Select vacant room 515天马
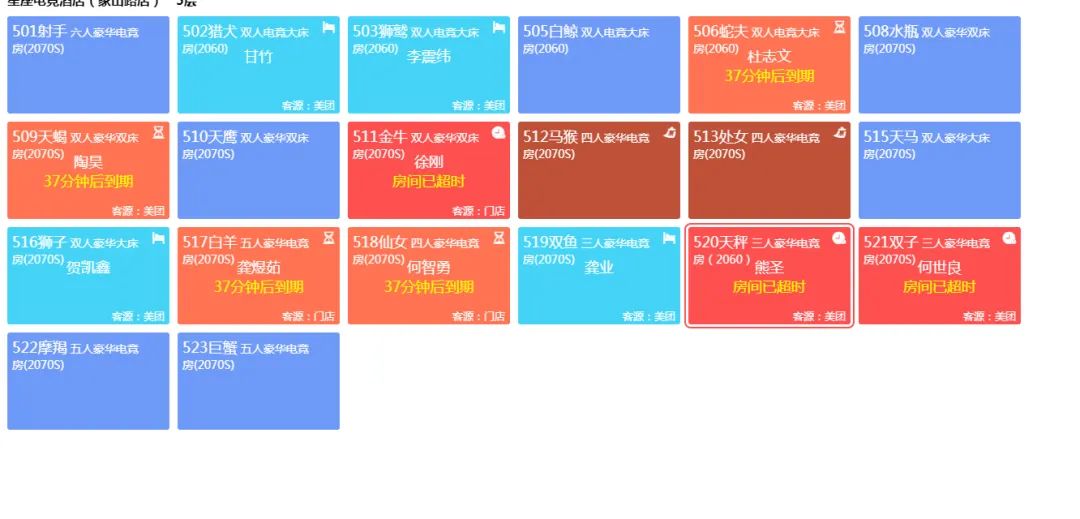The image size is (1080, 519). pos(939,171)
